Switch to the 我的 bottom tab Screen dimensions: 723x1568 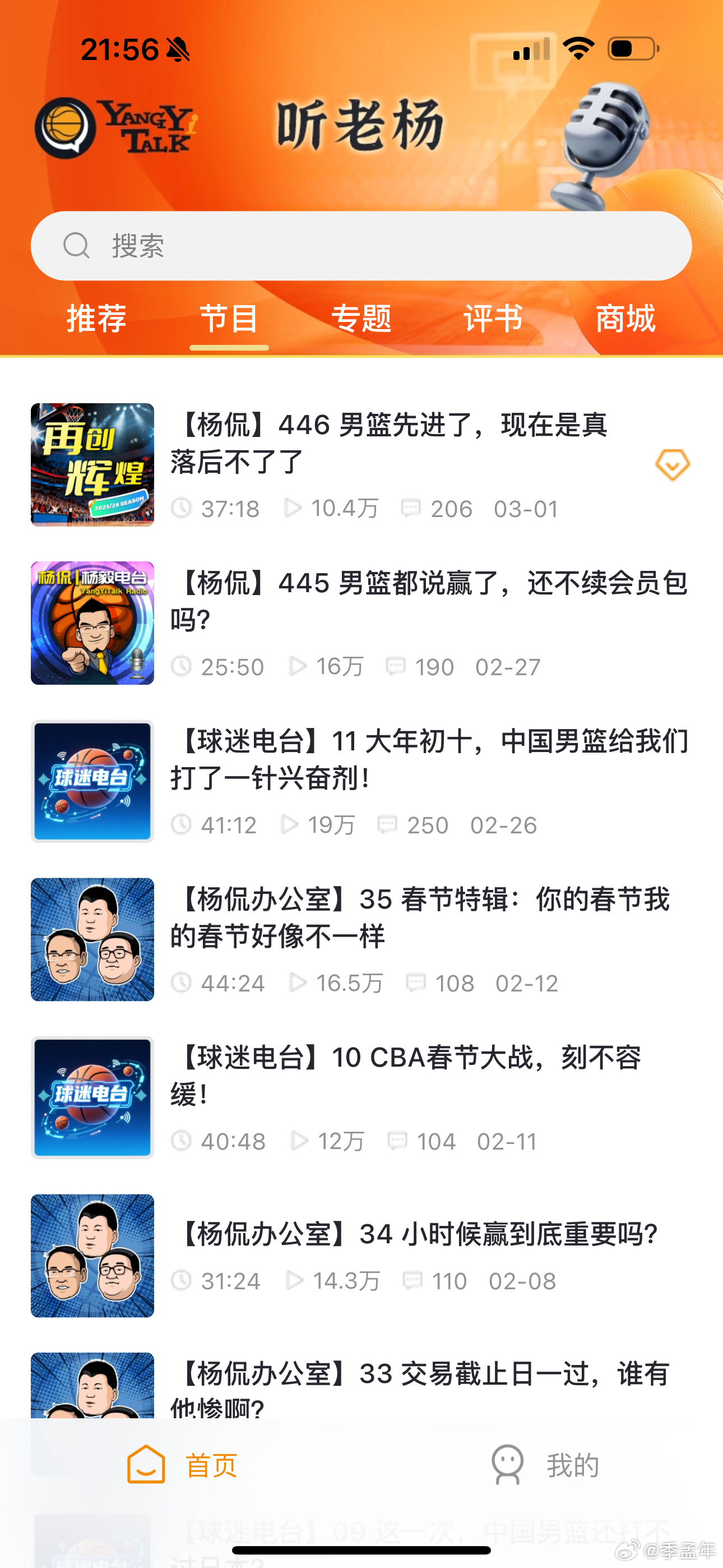(545, 1464)
